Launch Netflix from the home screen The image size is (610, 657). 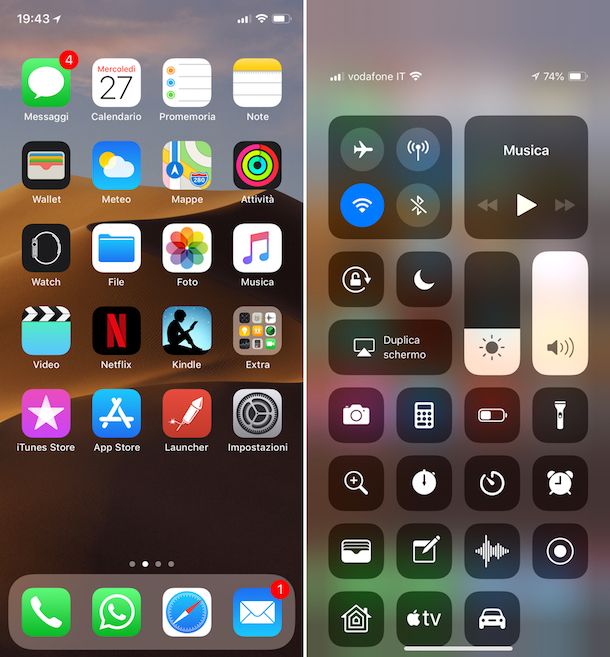point(116,331)
